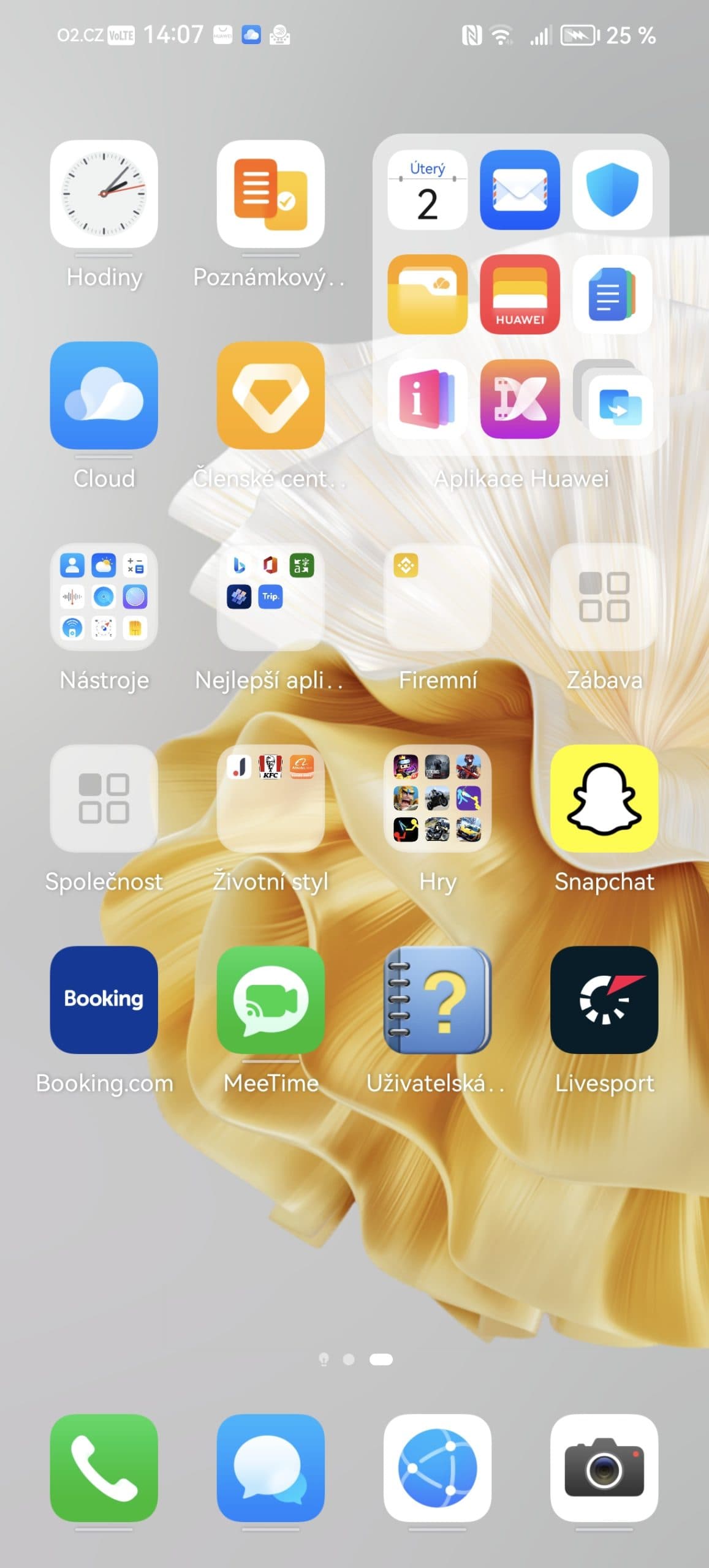Image resolution: width=709 pixels, height=1568 pixels.
Task: Open the Společnost folder
Action: 104,798
